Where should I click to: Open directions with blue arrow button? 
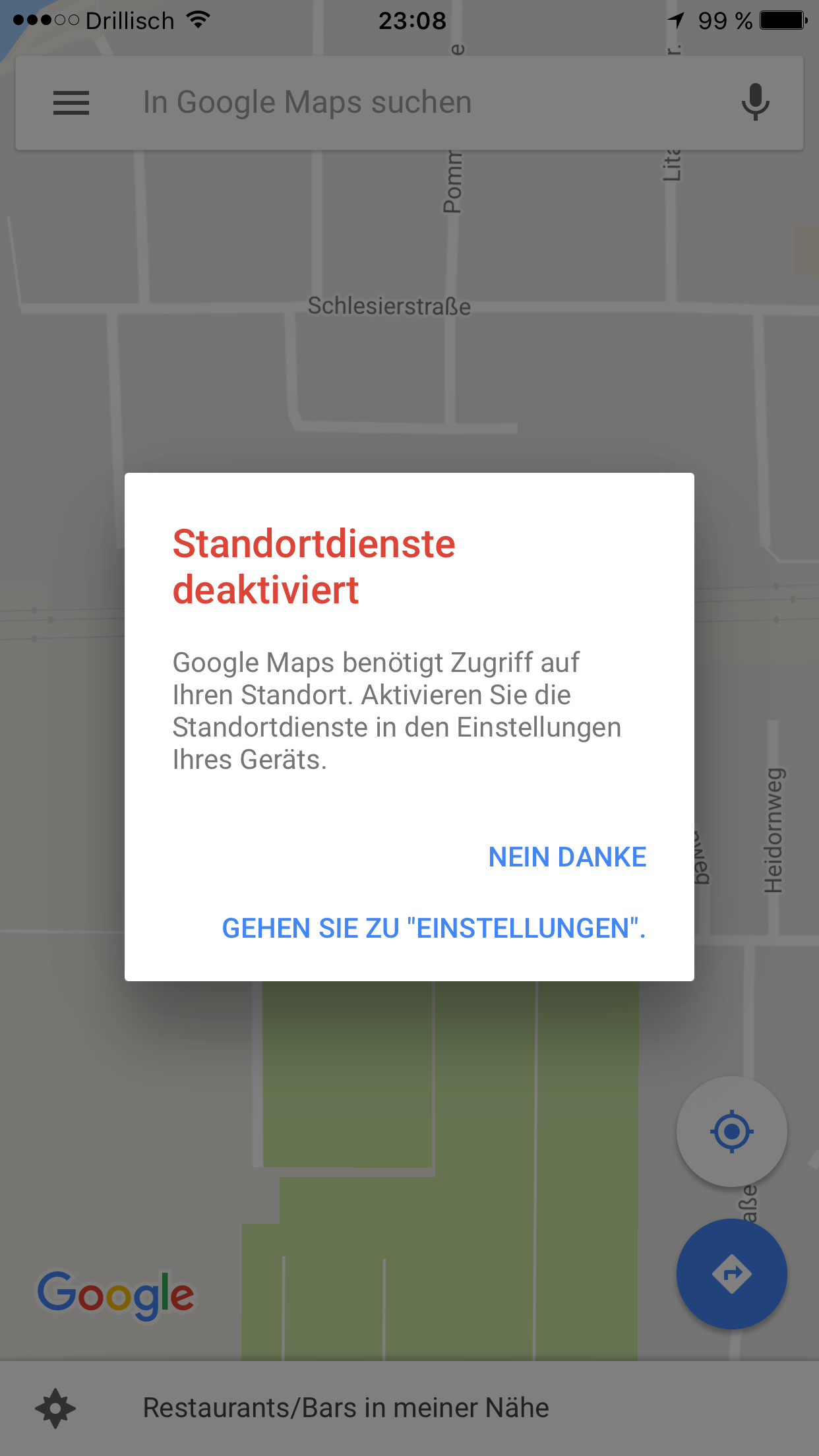click(731, 1273)
